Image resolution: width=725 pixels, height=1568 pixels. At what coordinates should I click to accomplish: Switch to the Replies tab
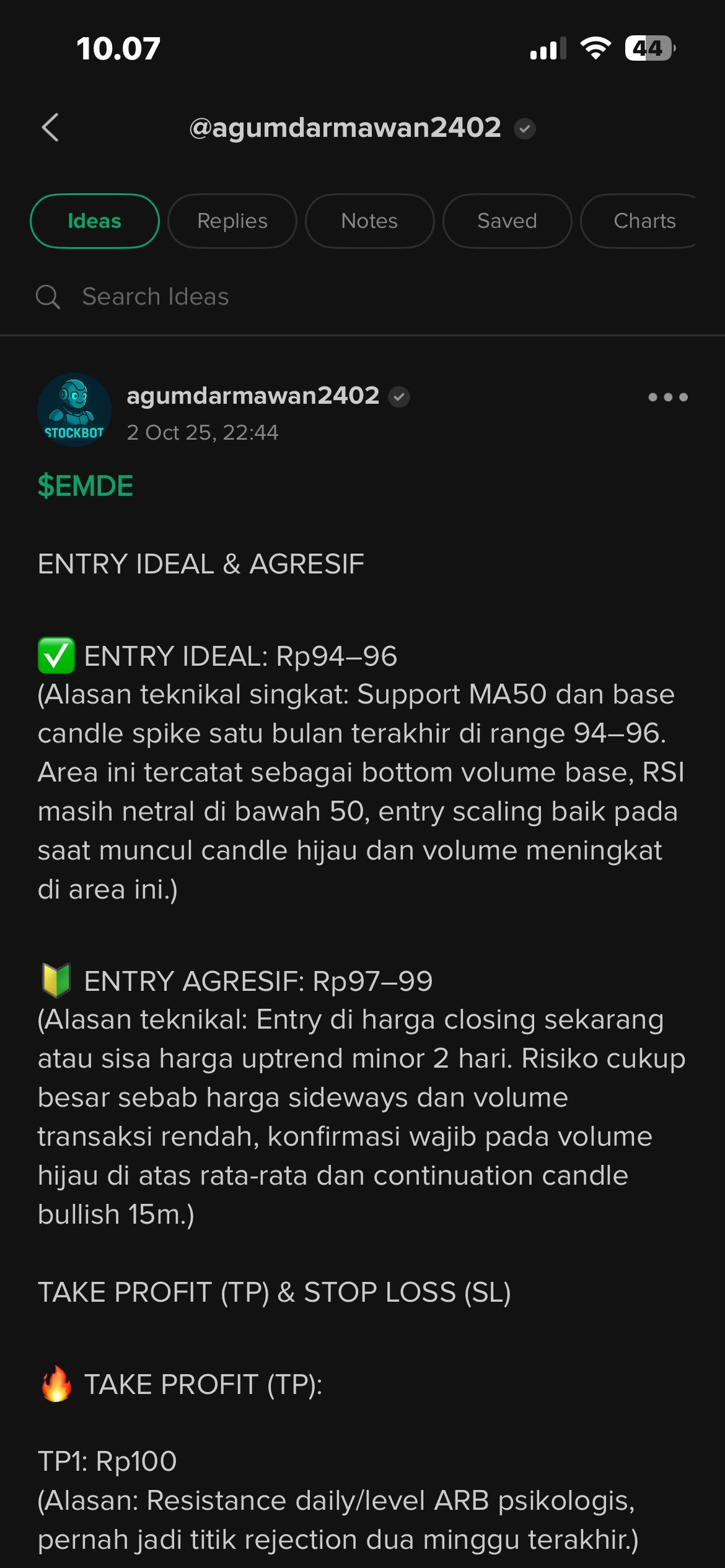(232, 221)
